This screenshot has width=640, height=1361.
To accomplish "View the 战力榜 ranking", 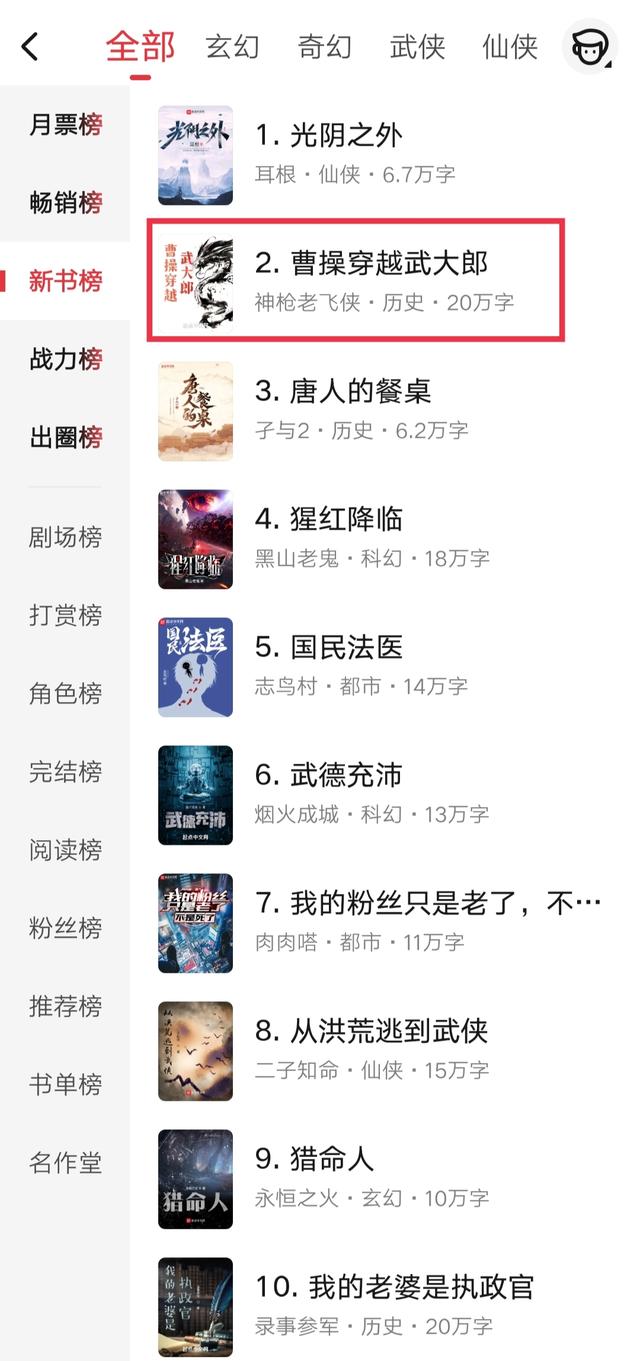I will tap(65, 359).
